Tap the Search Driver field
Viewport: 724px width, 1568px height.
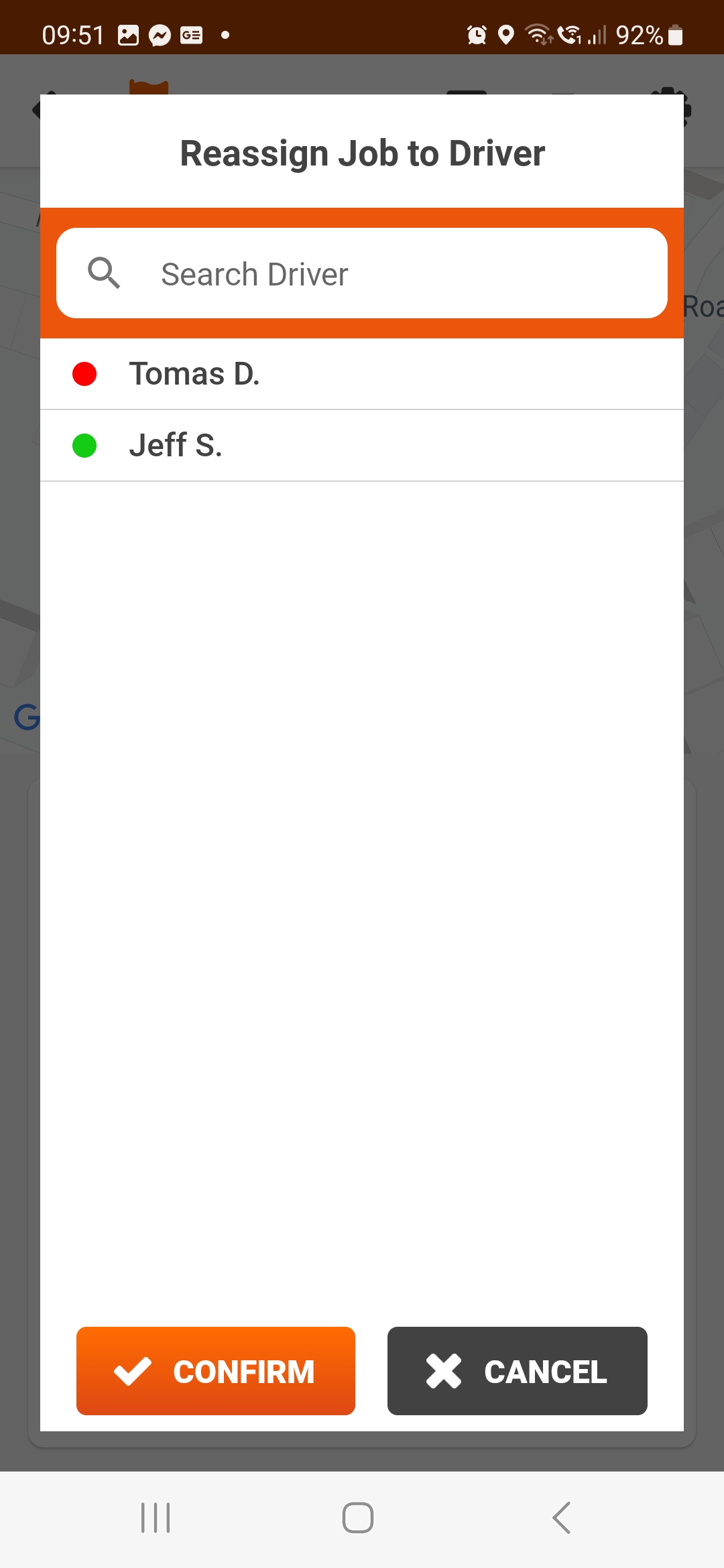pos(362,273)
